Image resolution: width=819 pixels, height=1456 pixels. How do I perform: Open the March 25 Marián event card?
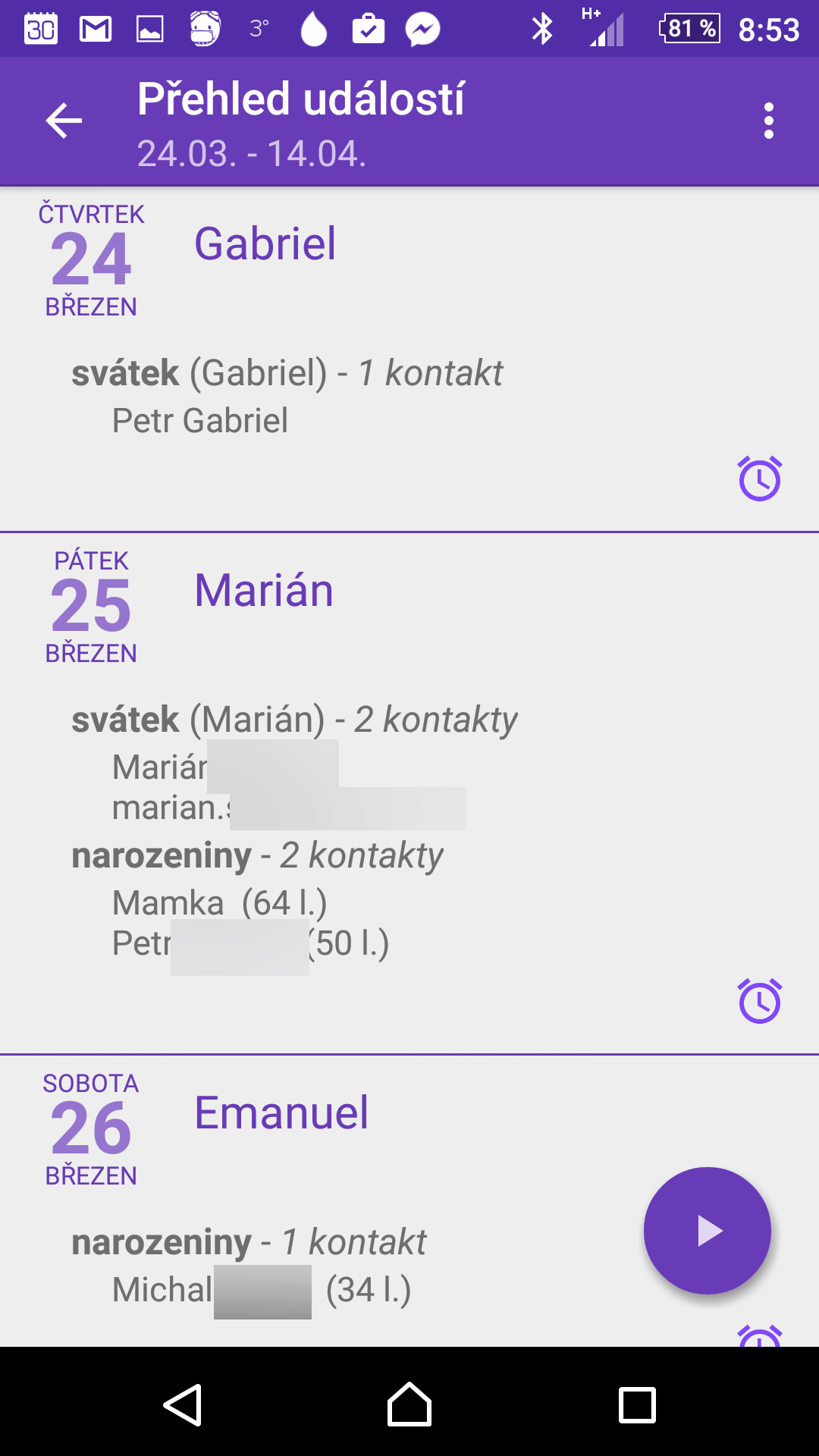pyautogui.click(x=409, y=793)
